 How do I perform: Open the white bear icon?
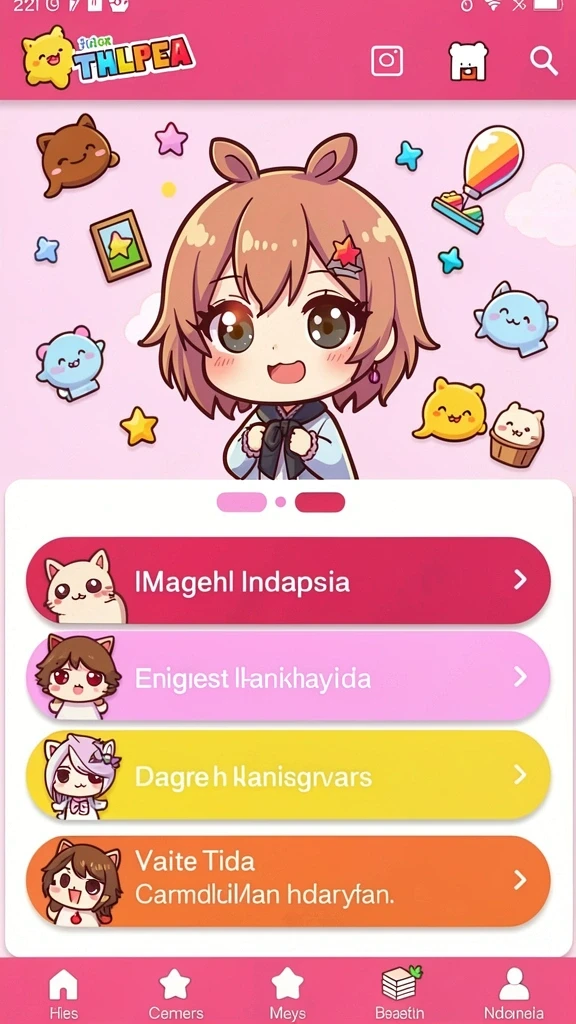click(x=468, y=61)
